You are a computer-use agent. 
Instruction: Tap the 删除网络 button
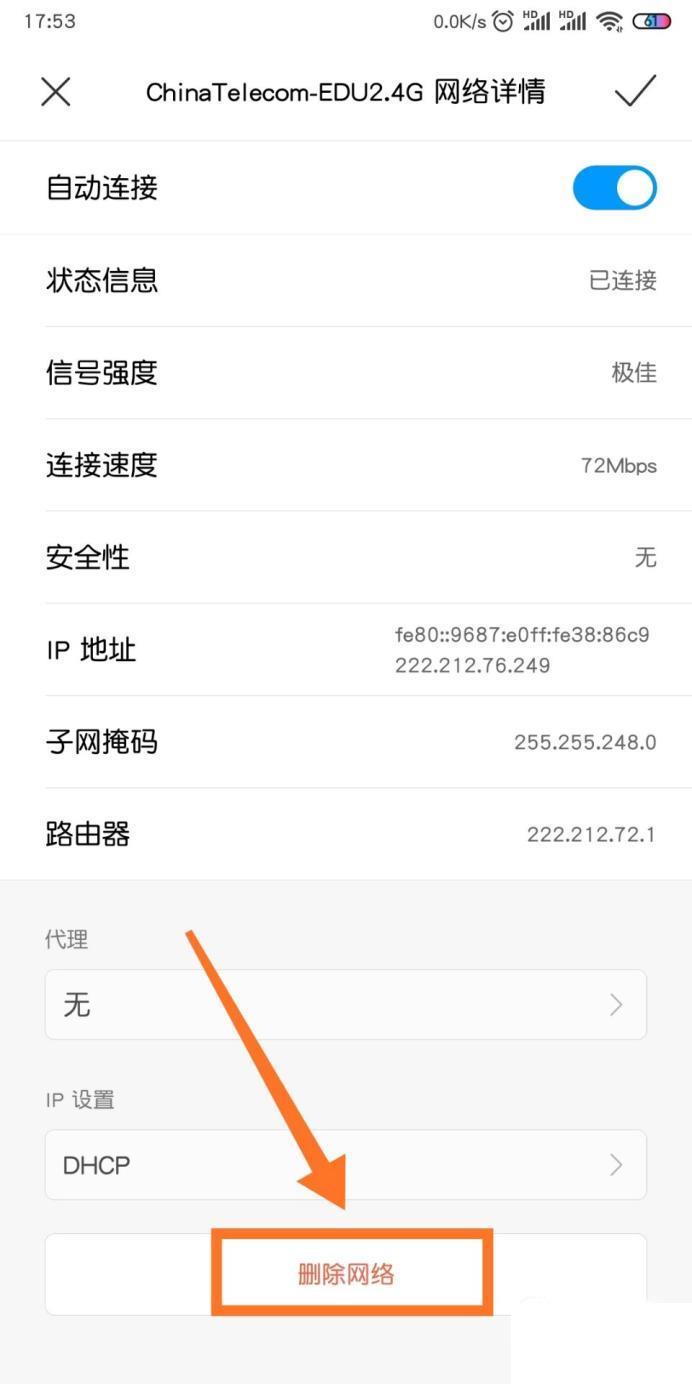click(x=346, y=1274)
